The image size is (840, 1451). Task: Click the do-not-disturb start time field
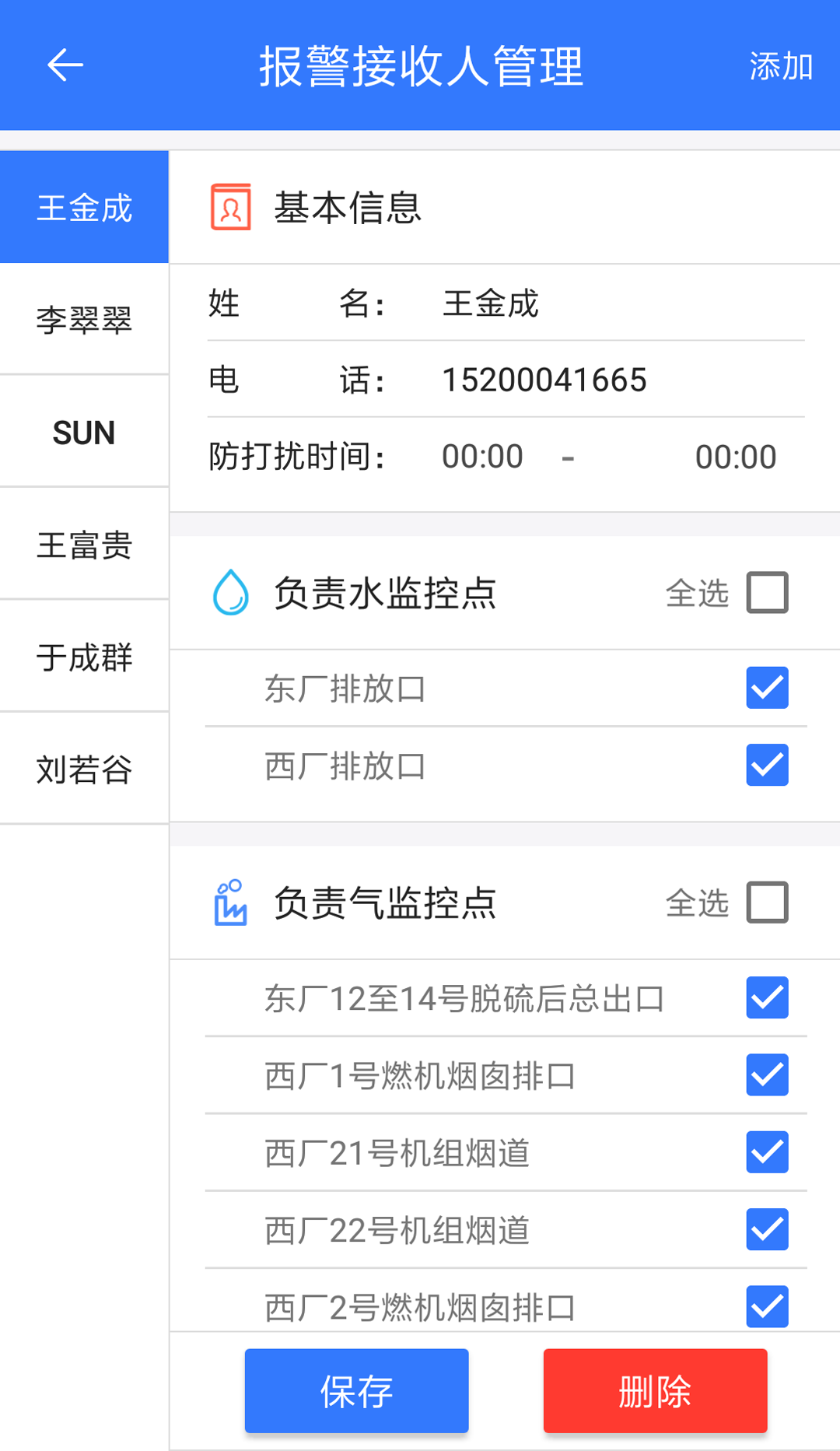click(483, 457)
